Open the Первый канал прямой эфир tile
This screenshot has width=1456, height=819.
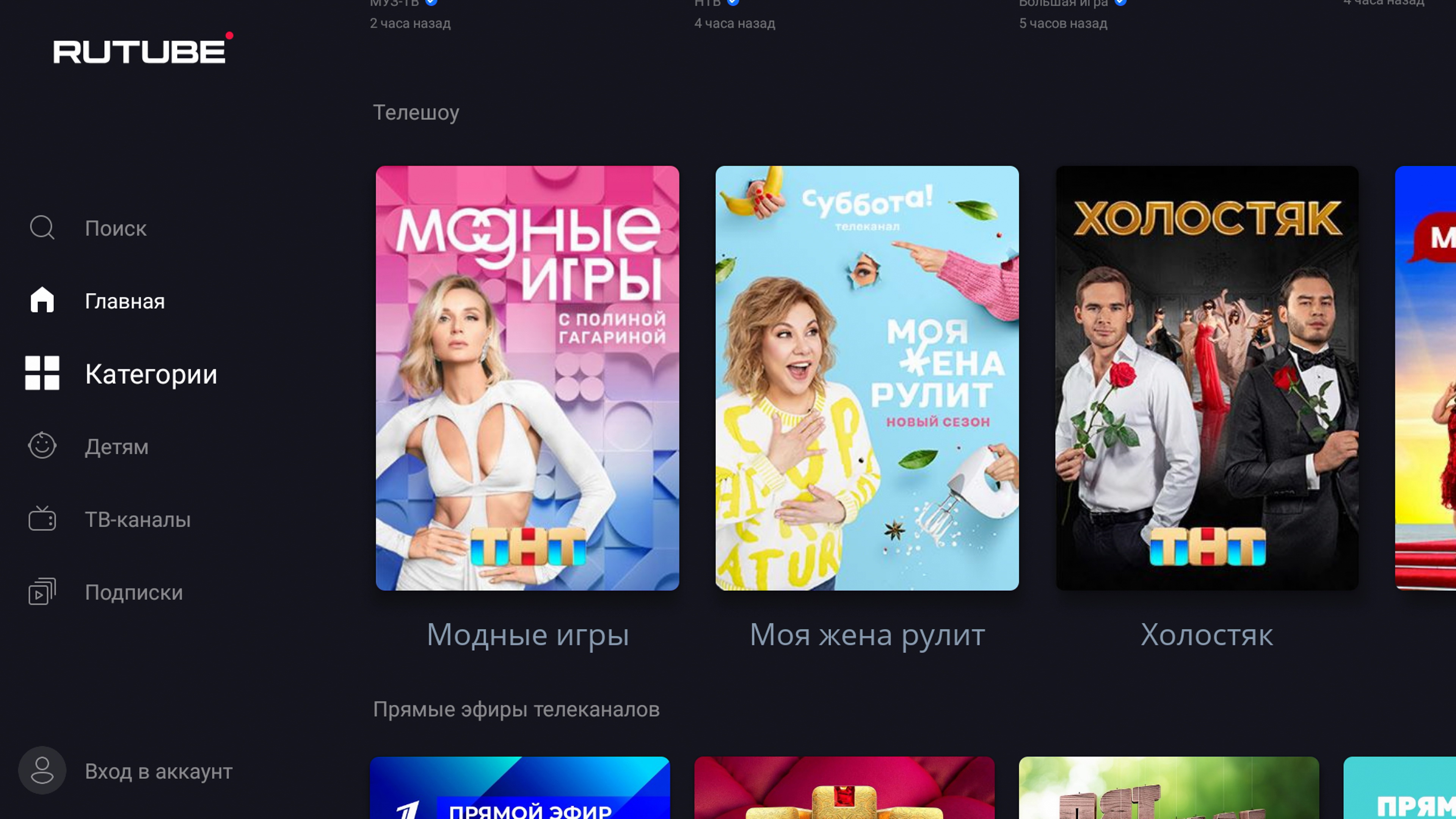(x=519, y=788)
